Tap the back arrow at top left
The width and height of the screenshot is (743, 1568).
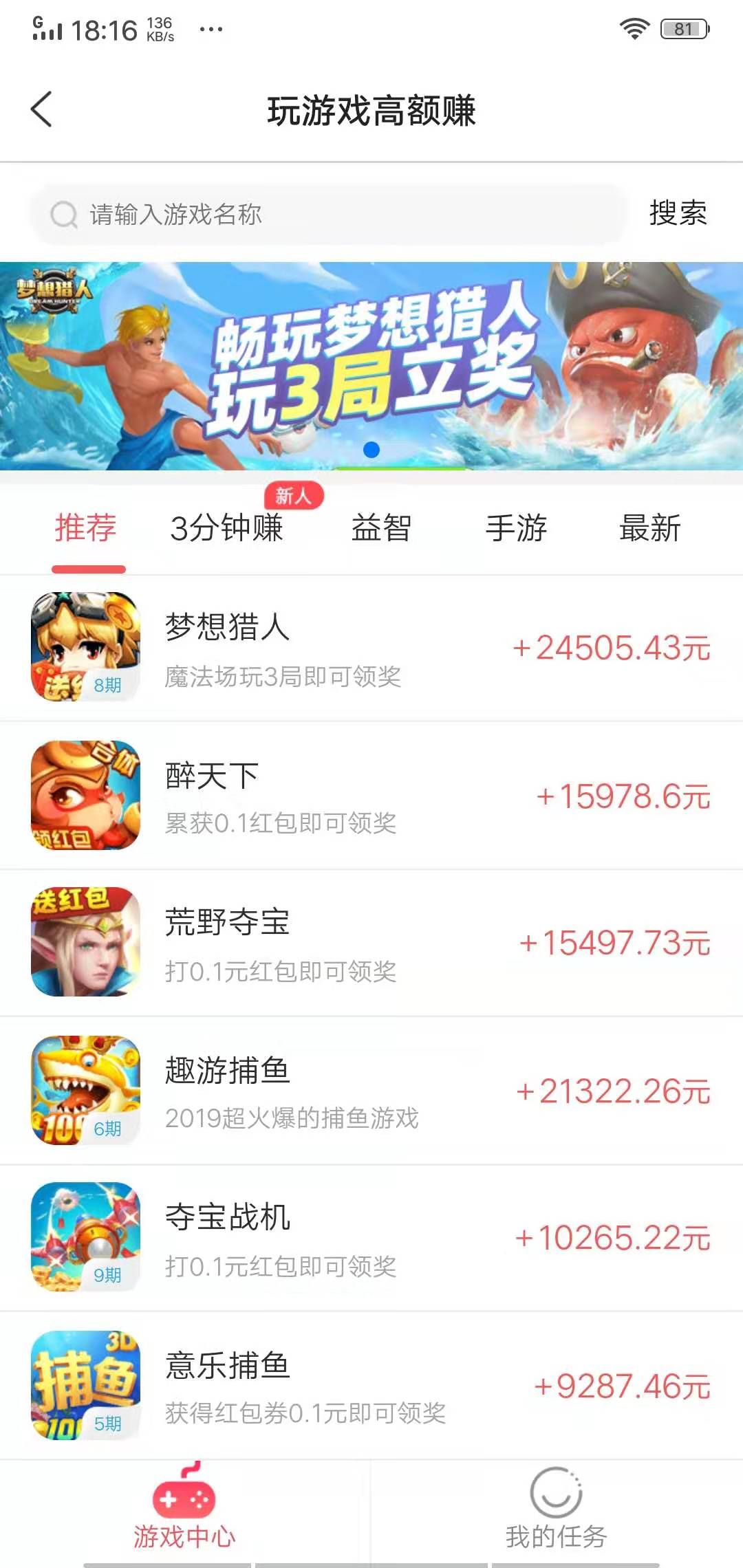click(x=41, y=110)
